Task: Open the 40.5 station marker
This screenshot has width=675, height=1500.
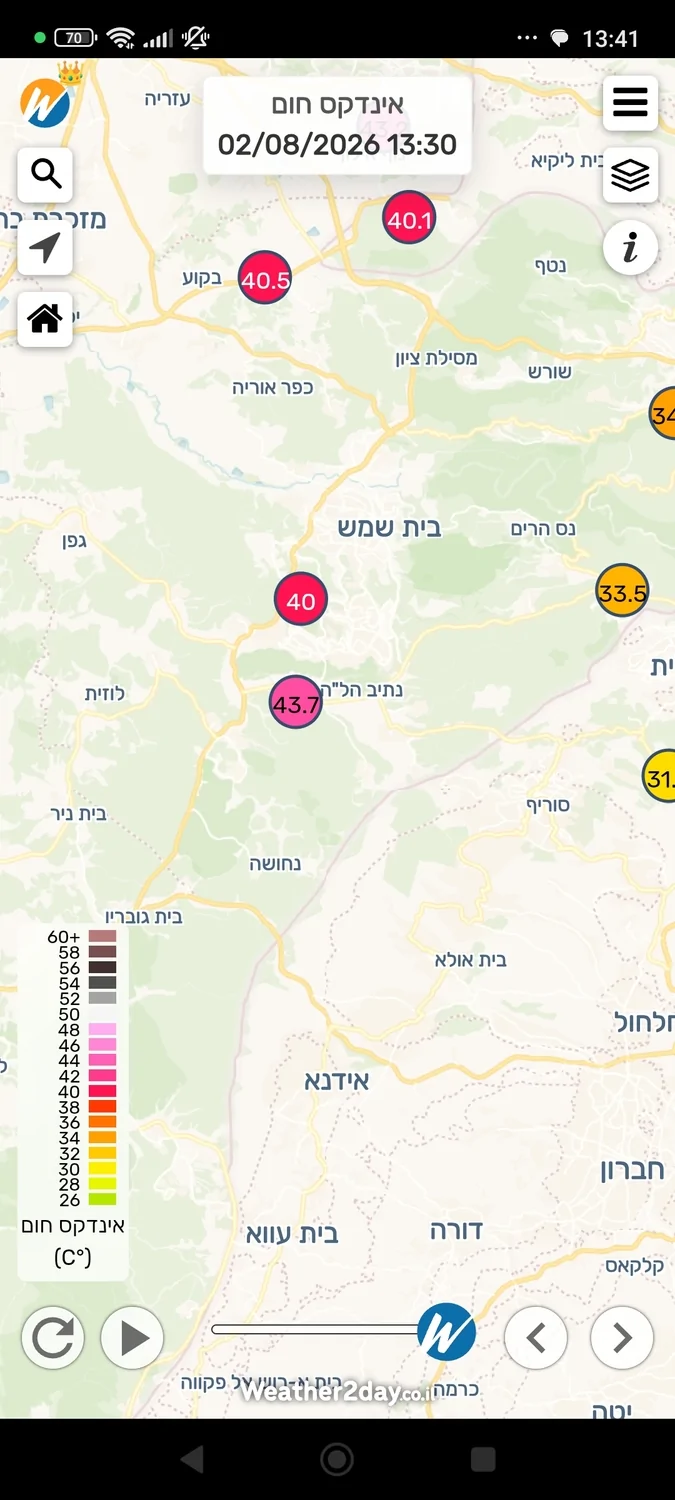Action: point(265,278)
